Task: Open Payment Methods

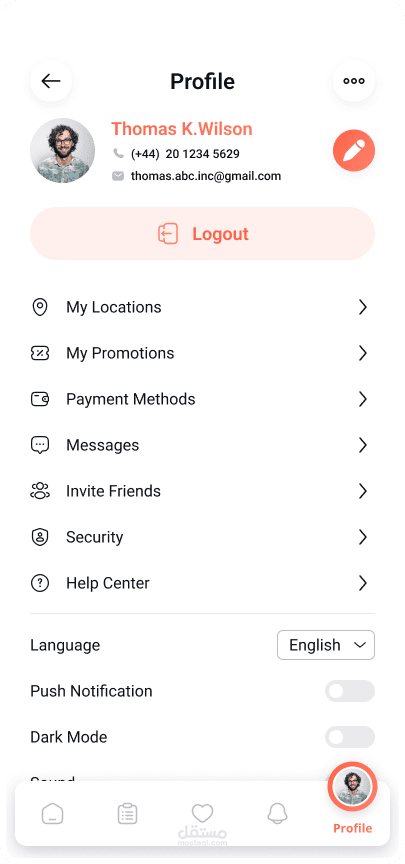Action: (202, 399)
